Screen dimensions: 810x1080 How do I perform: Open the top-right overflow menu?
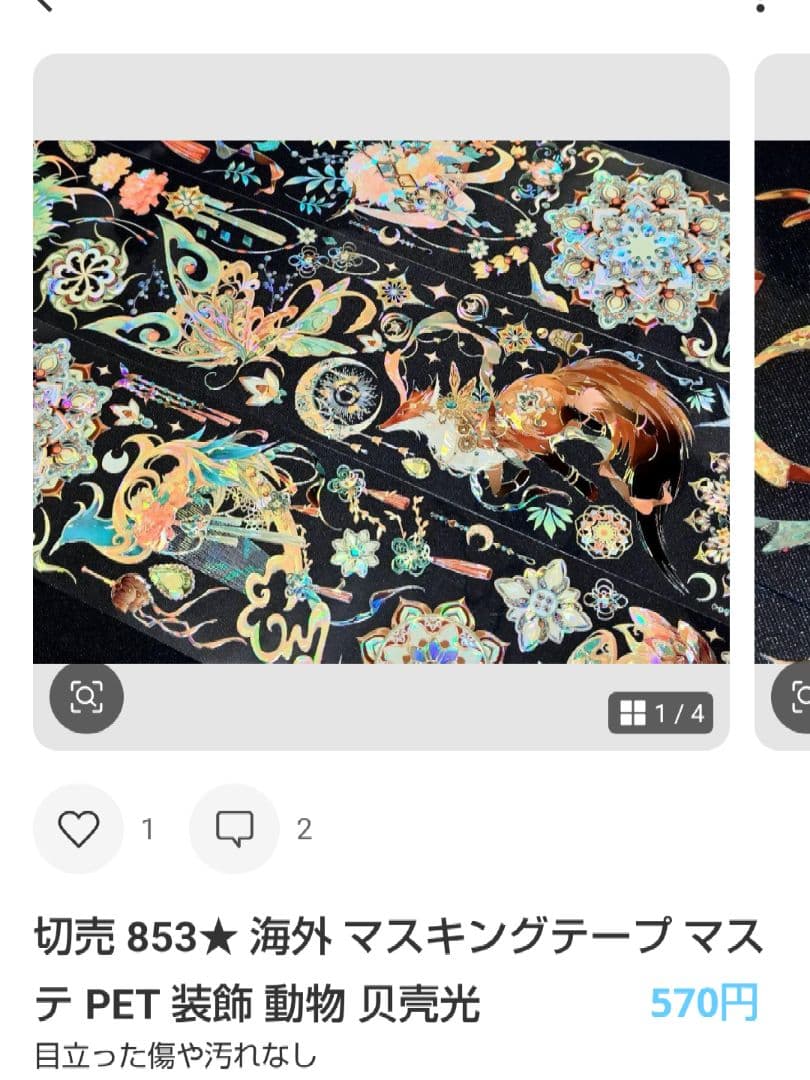760,8
